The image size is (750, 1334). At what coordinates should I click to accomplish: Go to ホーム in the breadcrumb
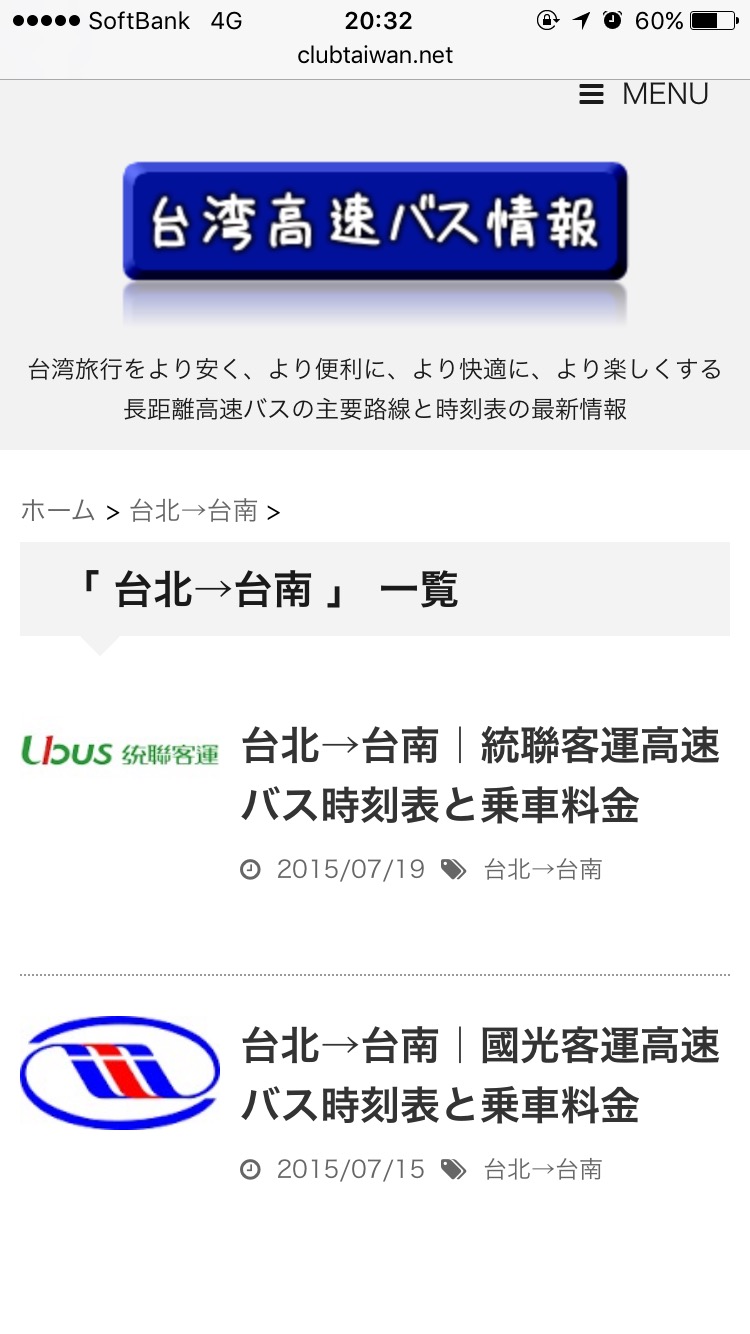click(57, 511)
